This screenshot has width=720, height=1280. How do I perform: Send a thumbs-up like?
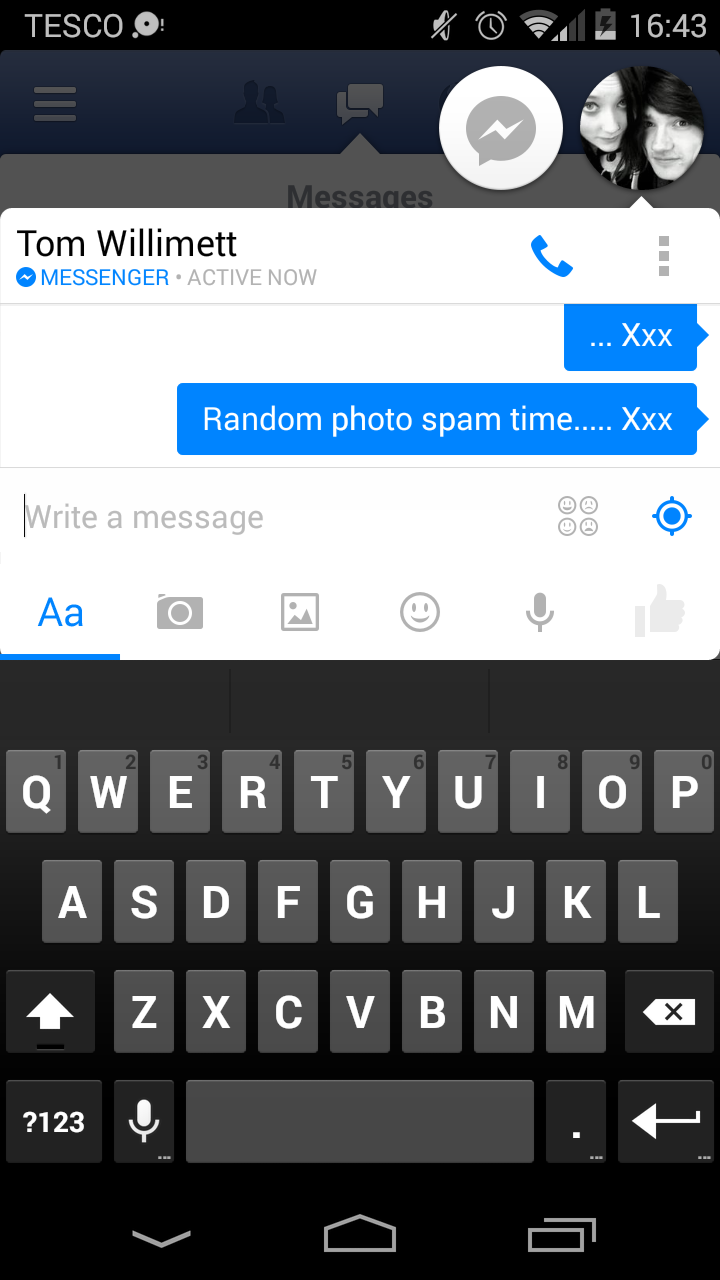tap(660, 612)
